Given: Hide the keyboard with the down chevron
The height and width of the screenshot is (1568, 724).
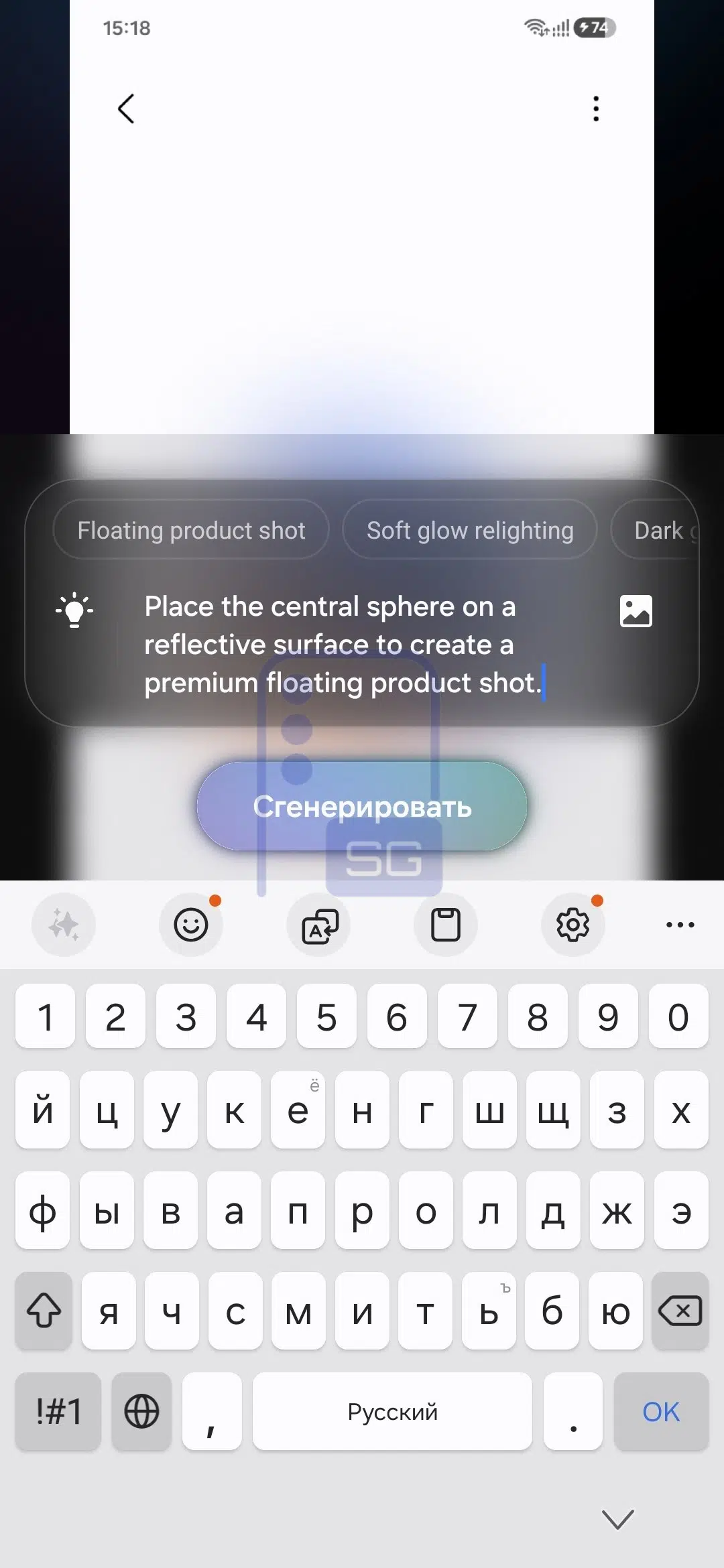Looking at the screenshot, I should (617, 1519).
